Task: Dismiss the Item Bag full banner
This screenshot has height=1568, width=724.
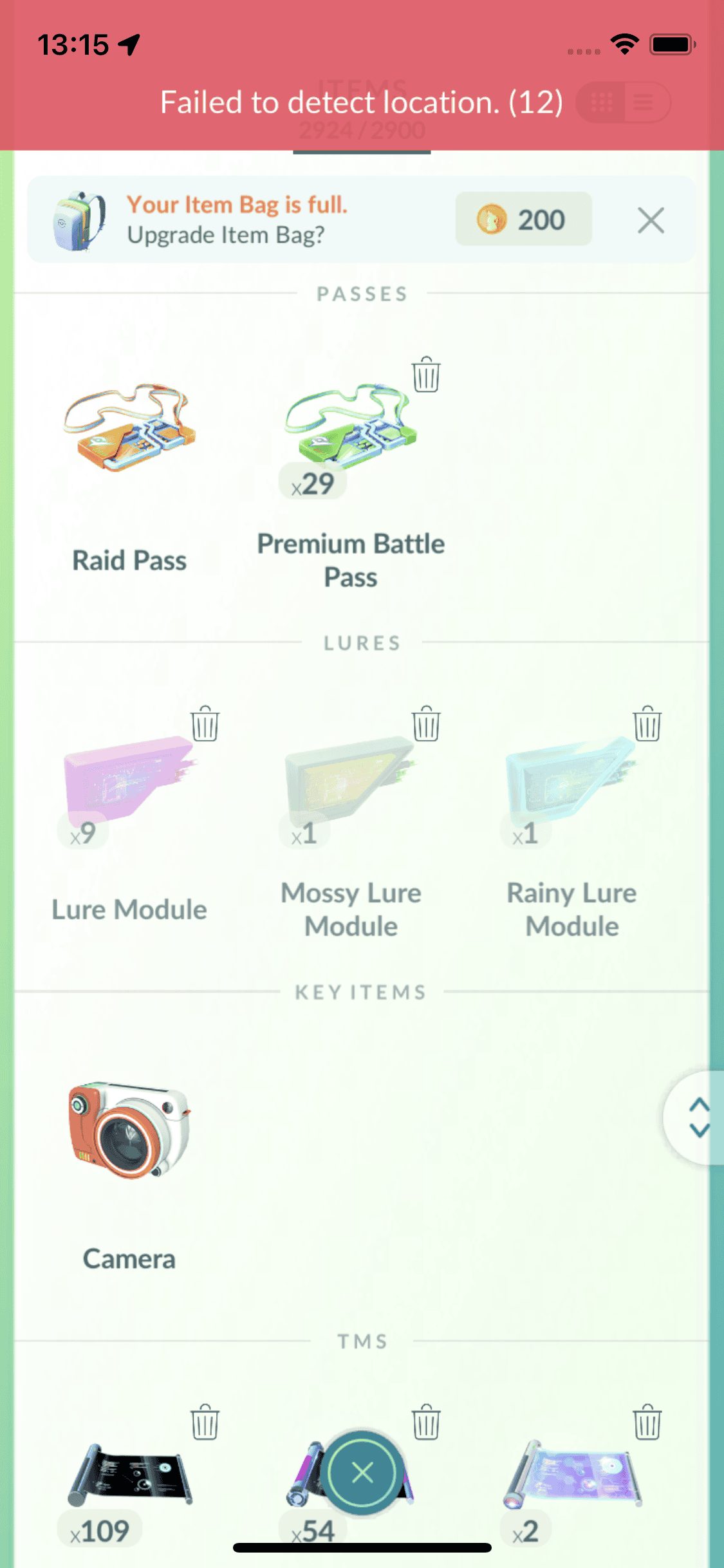Action: point(650,221)
